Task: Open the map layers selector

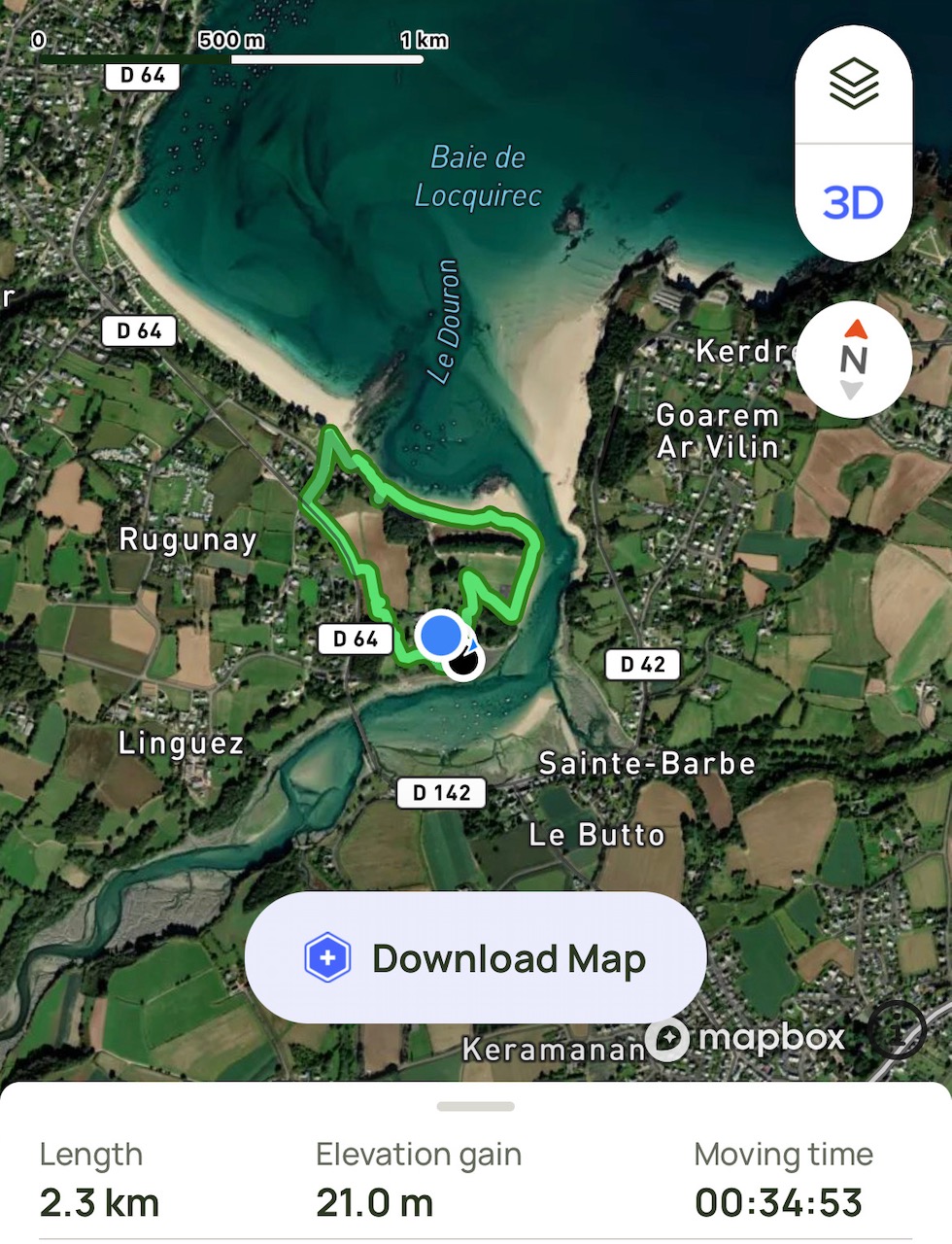Action: pos(853,84)
